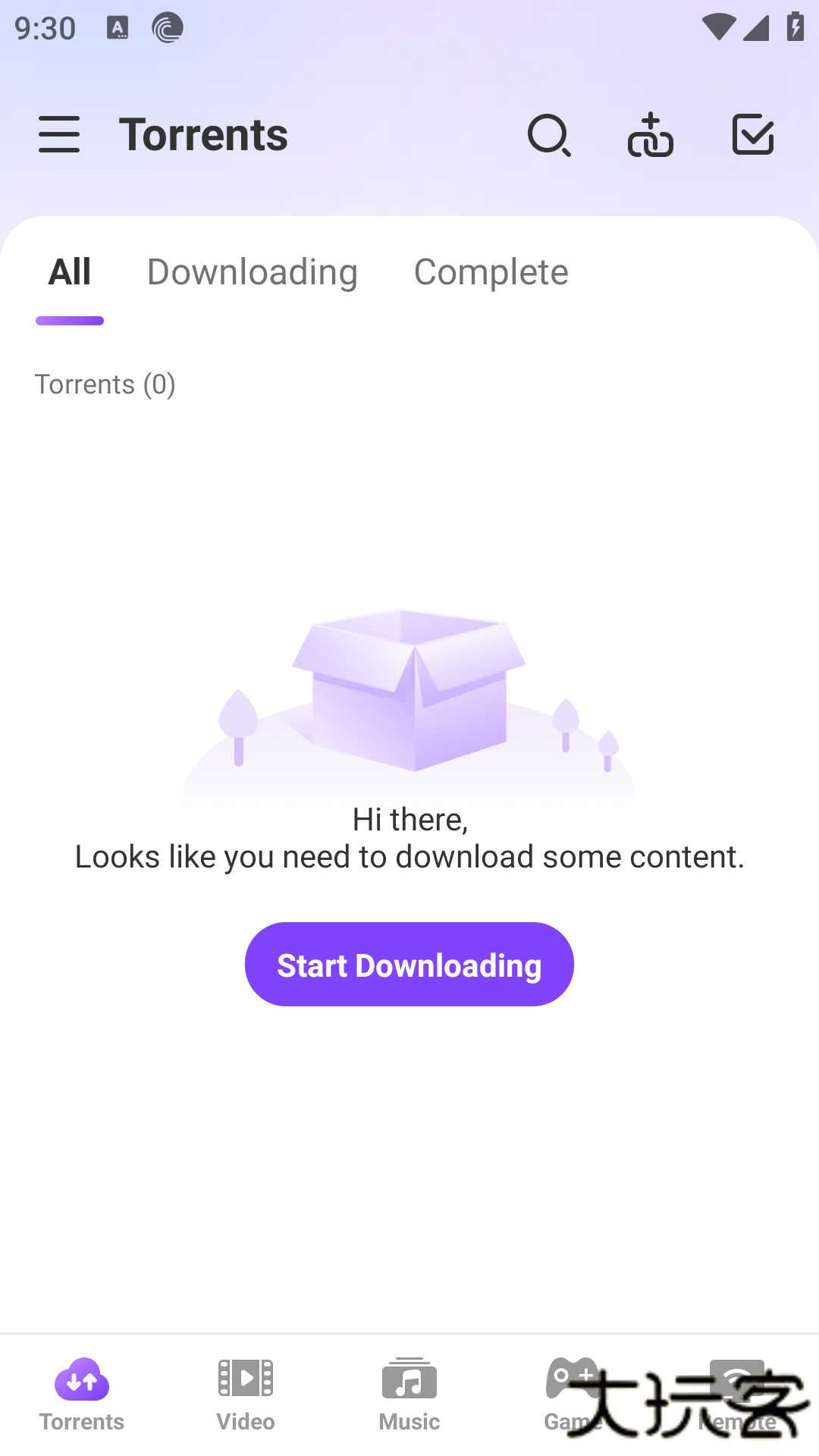The width and height of the screenshot is (819, 1456).
Task: Tap the clock showing 9:30
Action: (45, 27)
